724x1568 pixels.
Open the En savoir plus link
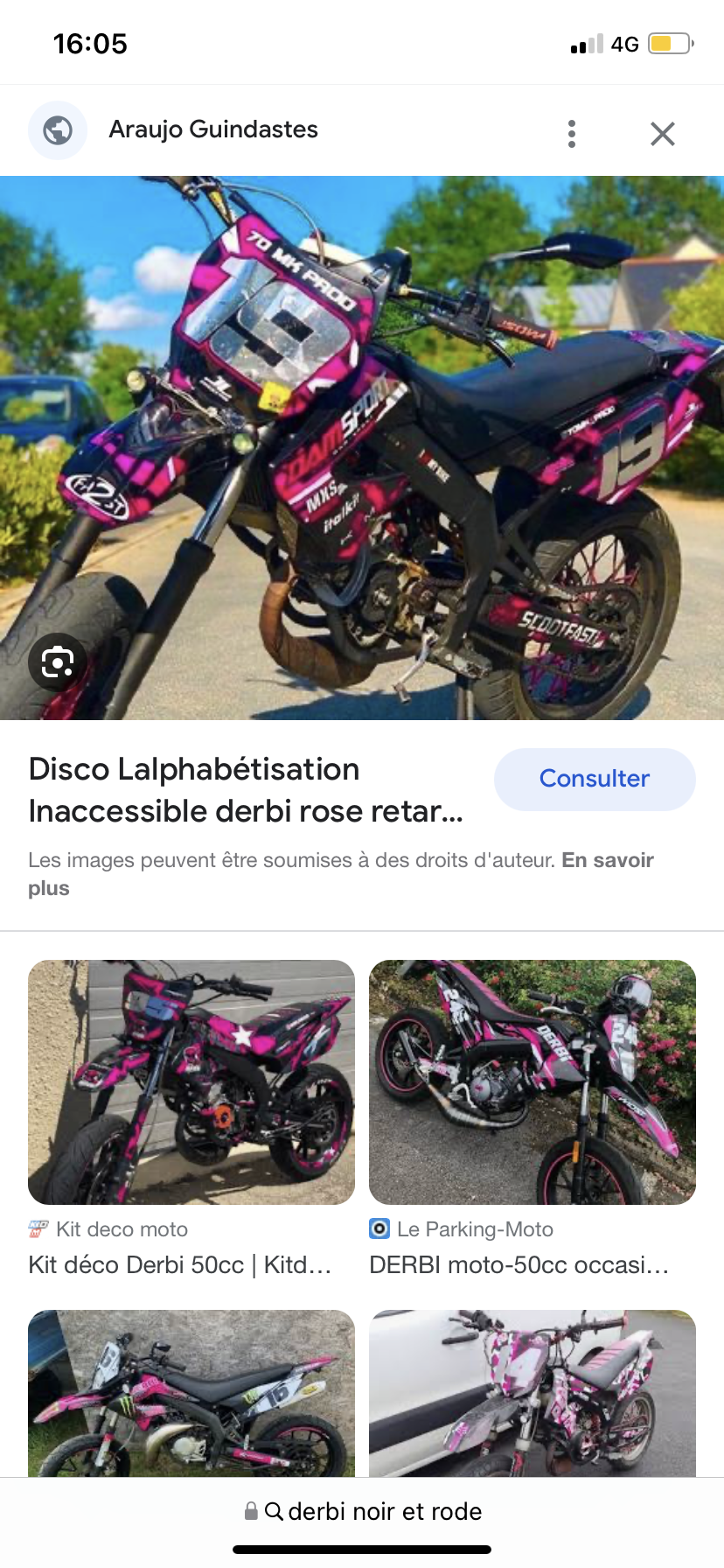[x=607, y=861]
